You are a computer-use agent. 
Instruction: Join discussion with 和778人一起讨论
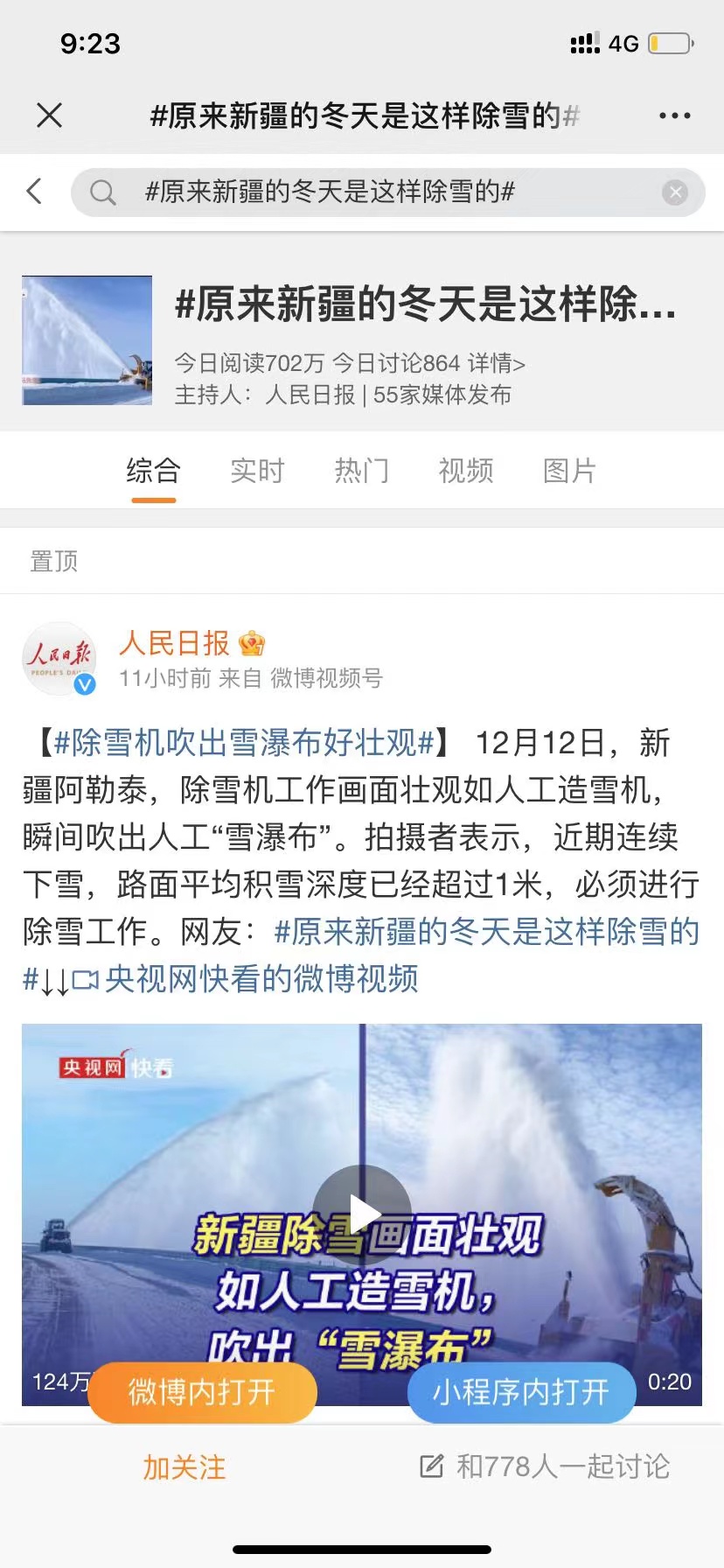click(x=546, y=1466)
